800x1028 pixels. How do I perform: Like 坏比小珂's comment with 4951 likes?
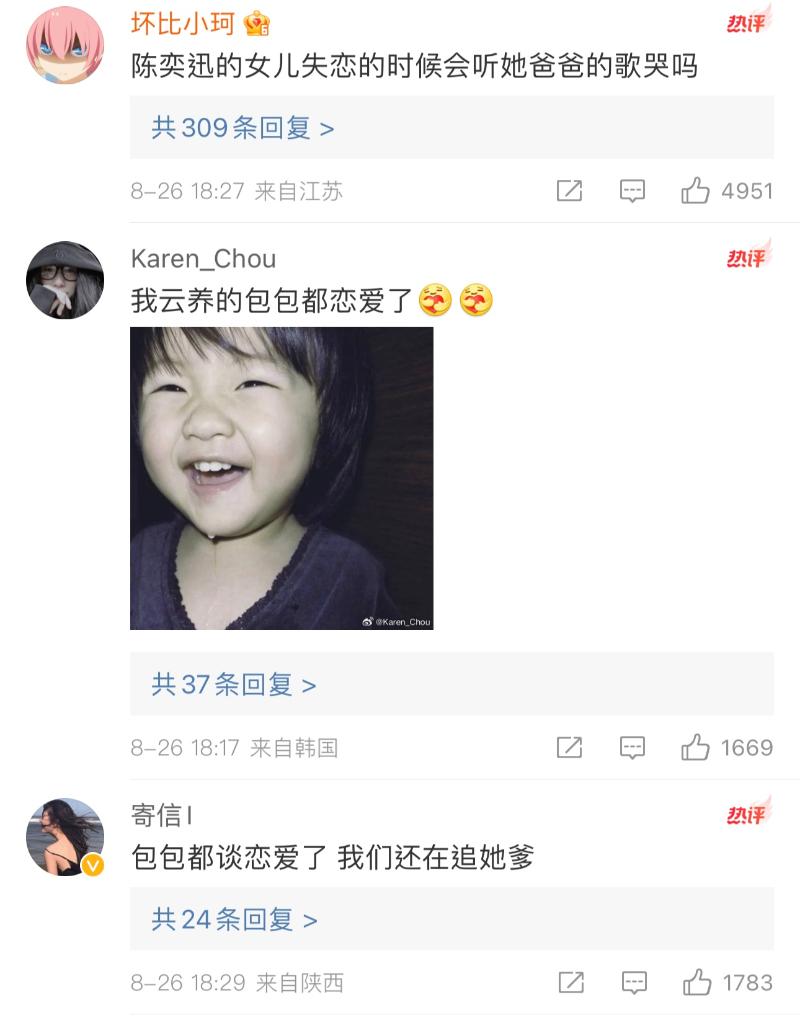696,190
